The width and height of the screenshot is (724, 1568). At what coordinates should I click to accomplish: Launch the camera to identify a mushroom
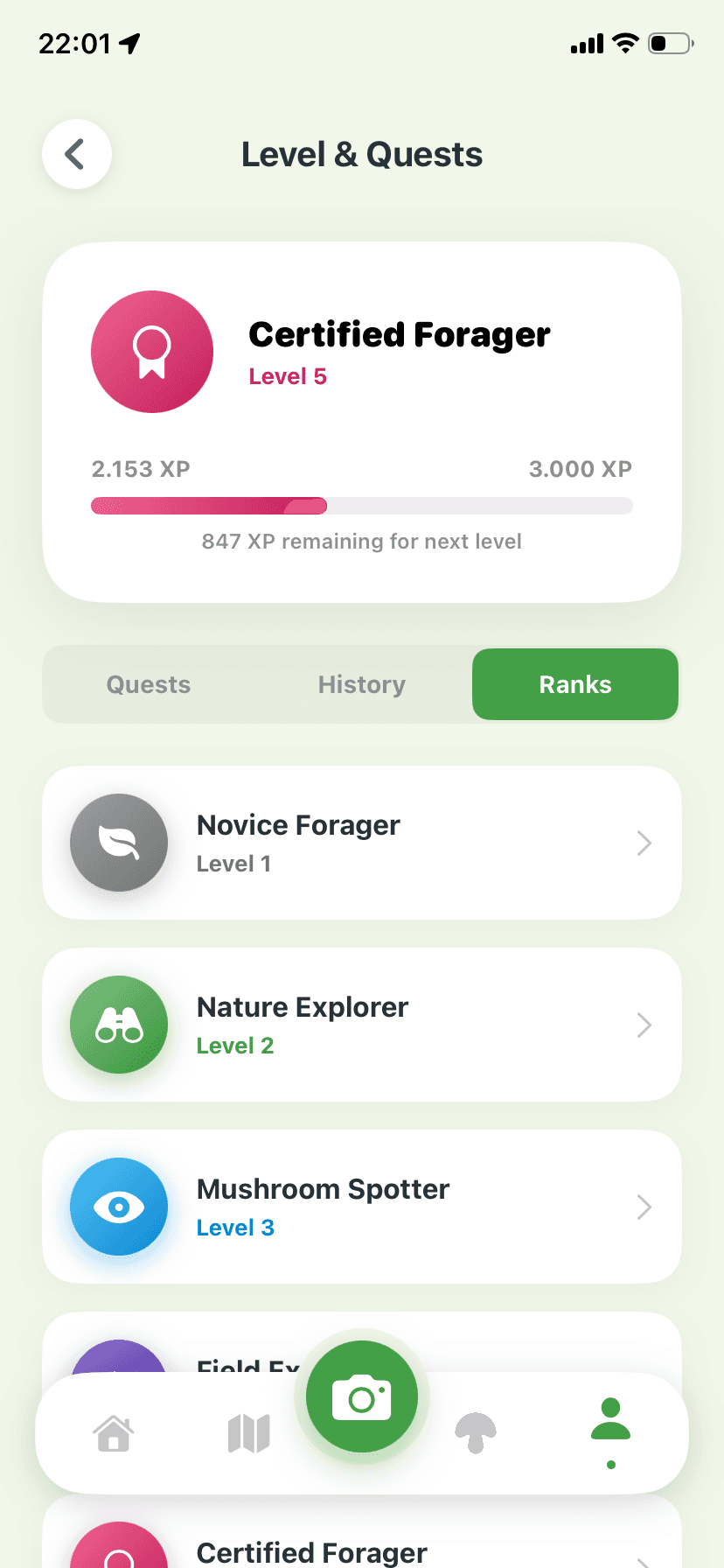(x=362, y=1396)
